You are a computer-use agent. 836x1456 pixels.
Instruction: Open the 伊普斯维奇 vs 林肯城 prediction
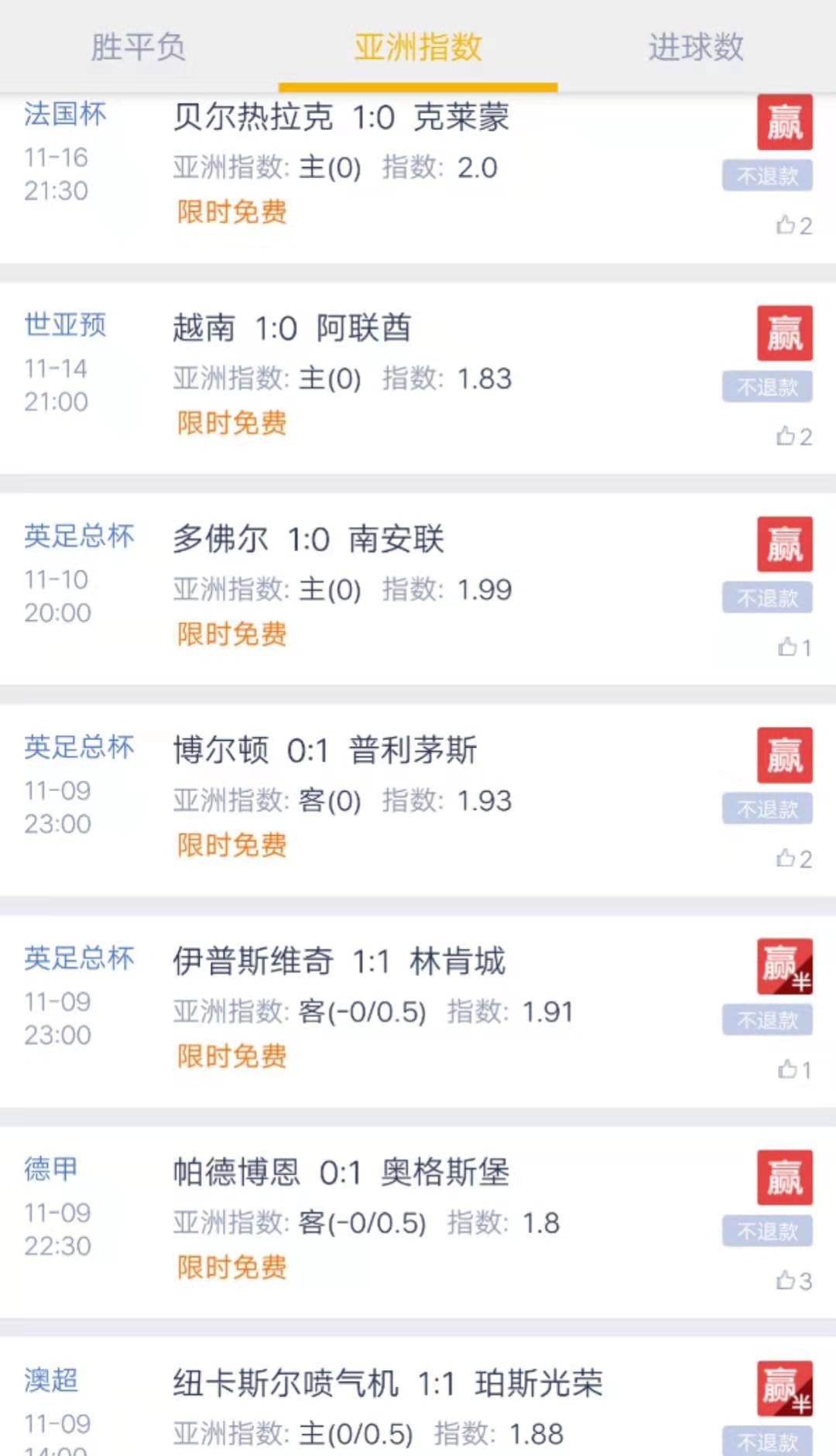339,962
